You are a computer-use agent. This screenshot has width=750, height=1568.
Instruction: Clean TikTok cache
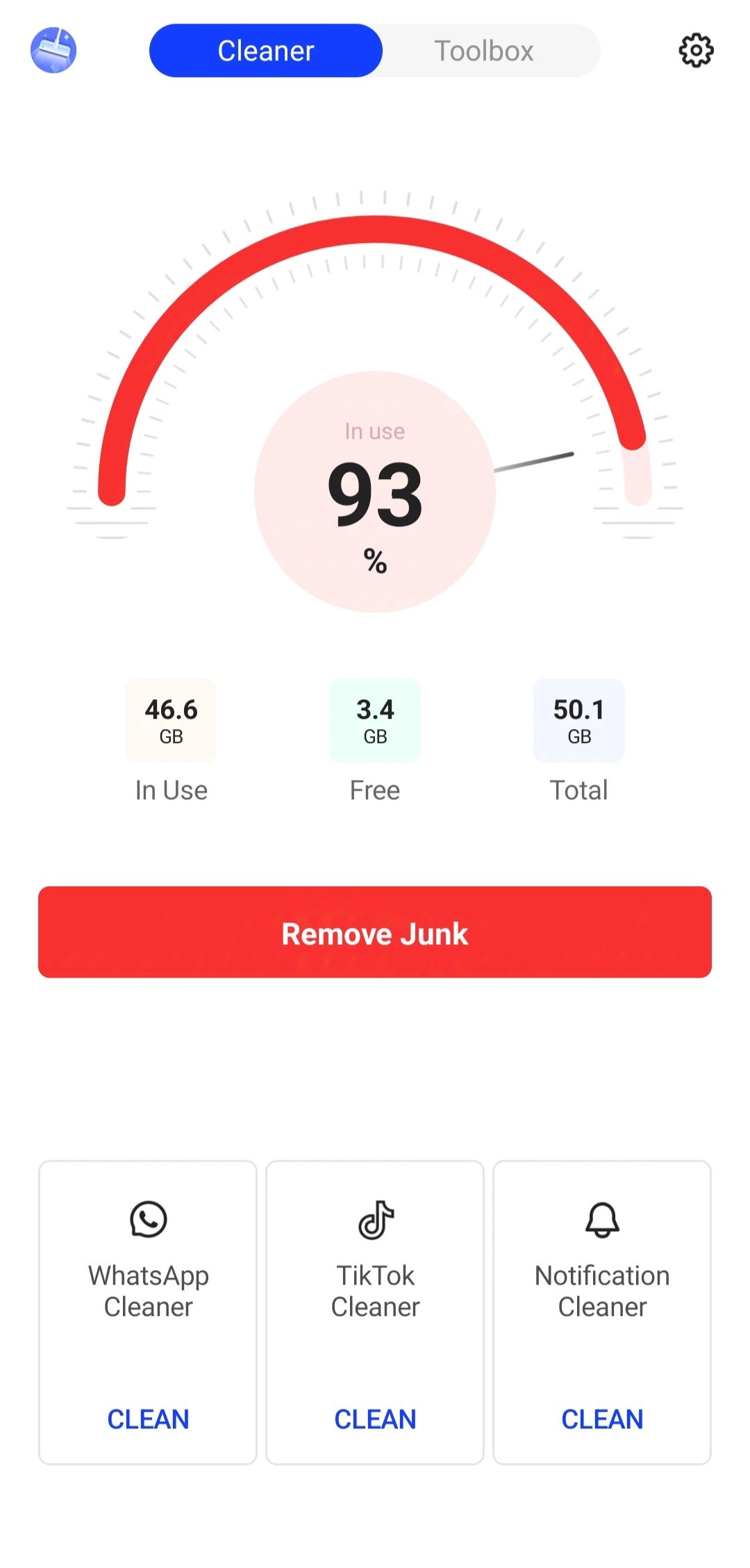pos(375,1419)
